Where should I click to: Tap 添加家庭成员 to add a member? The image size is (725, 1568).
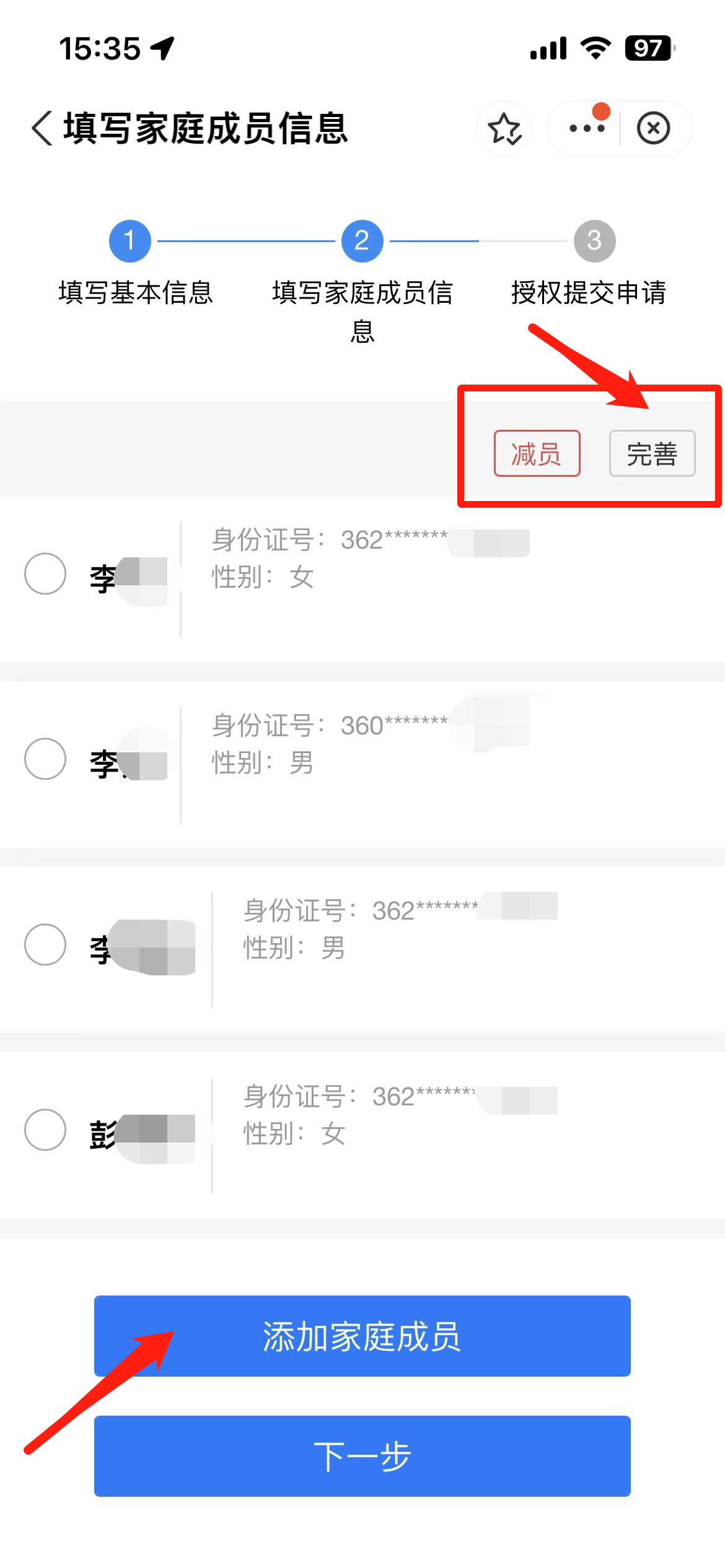[362, 1336]
